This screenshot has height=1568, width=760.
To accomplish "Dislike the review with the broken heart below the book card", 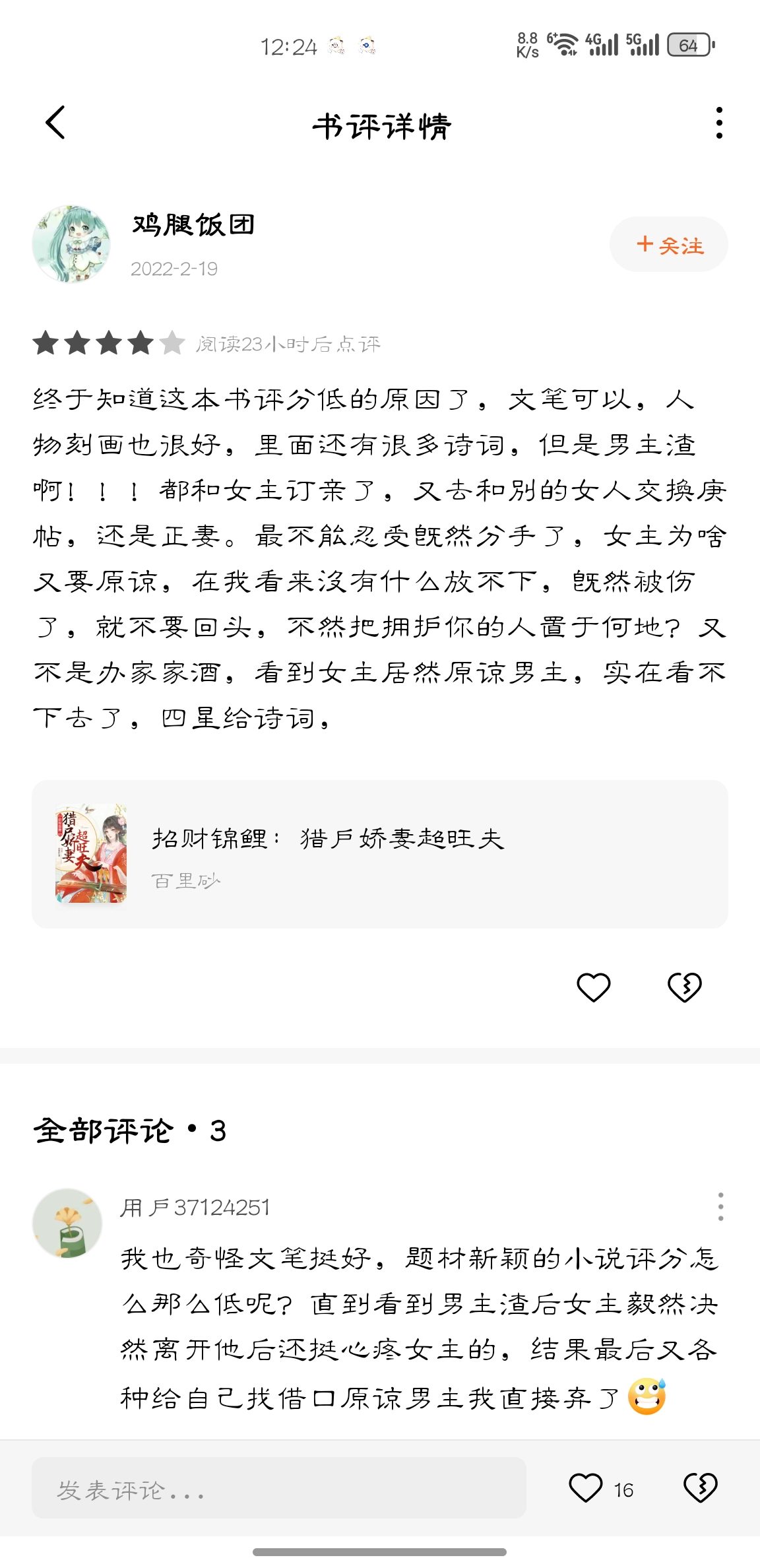I will 684,987.
